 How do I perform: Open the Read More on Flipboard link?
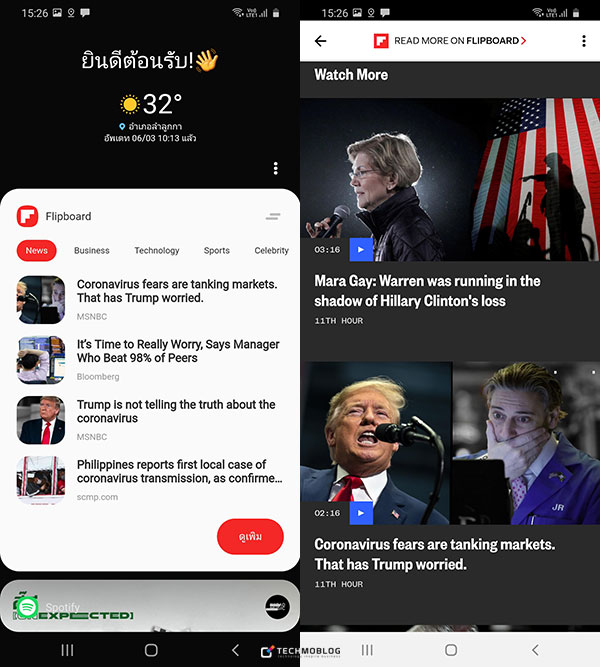click(450, 41)
